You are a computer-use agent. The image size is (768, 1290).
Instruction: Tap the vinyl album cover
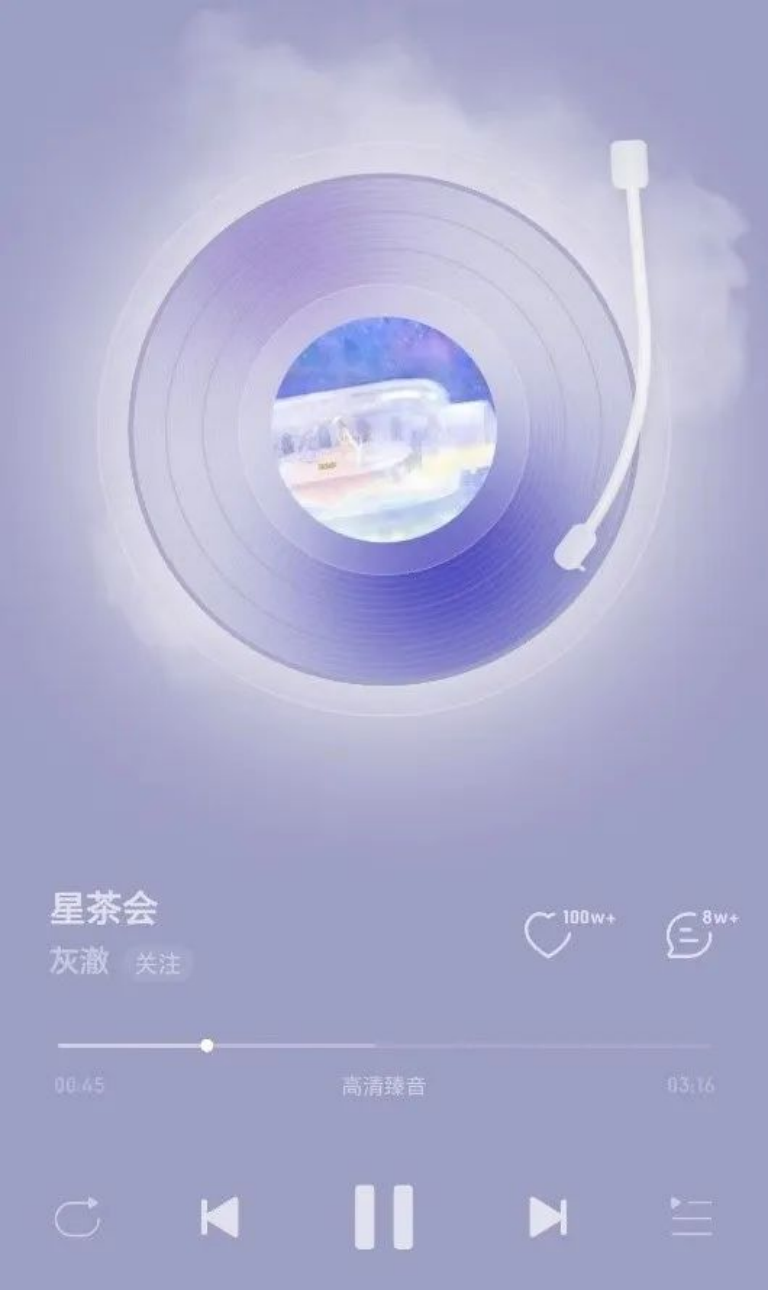pyautogui.click(x=384, y=430)
